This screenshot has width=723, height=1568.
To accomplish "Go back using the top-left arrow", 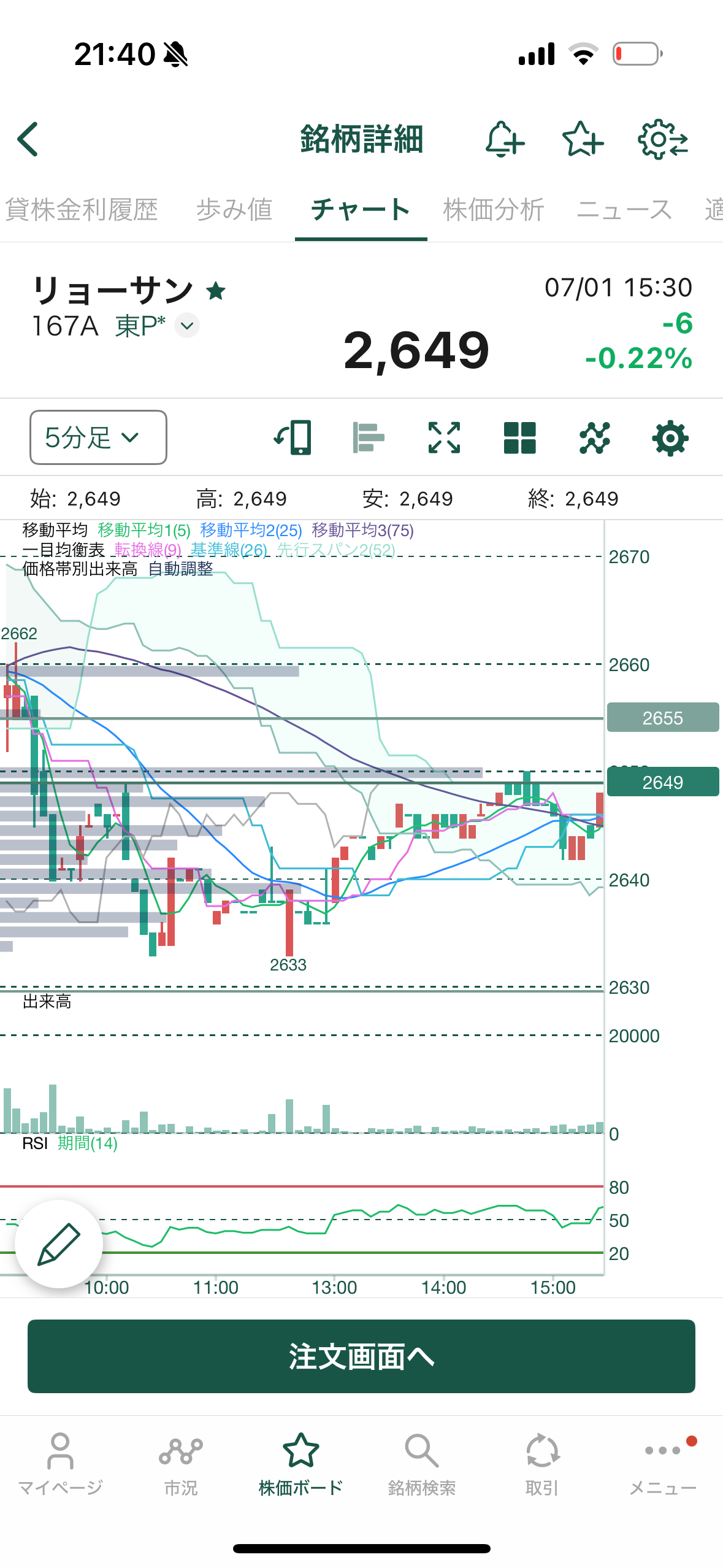I will pyautogui.click(x=28, y=139).
